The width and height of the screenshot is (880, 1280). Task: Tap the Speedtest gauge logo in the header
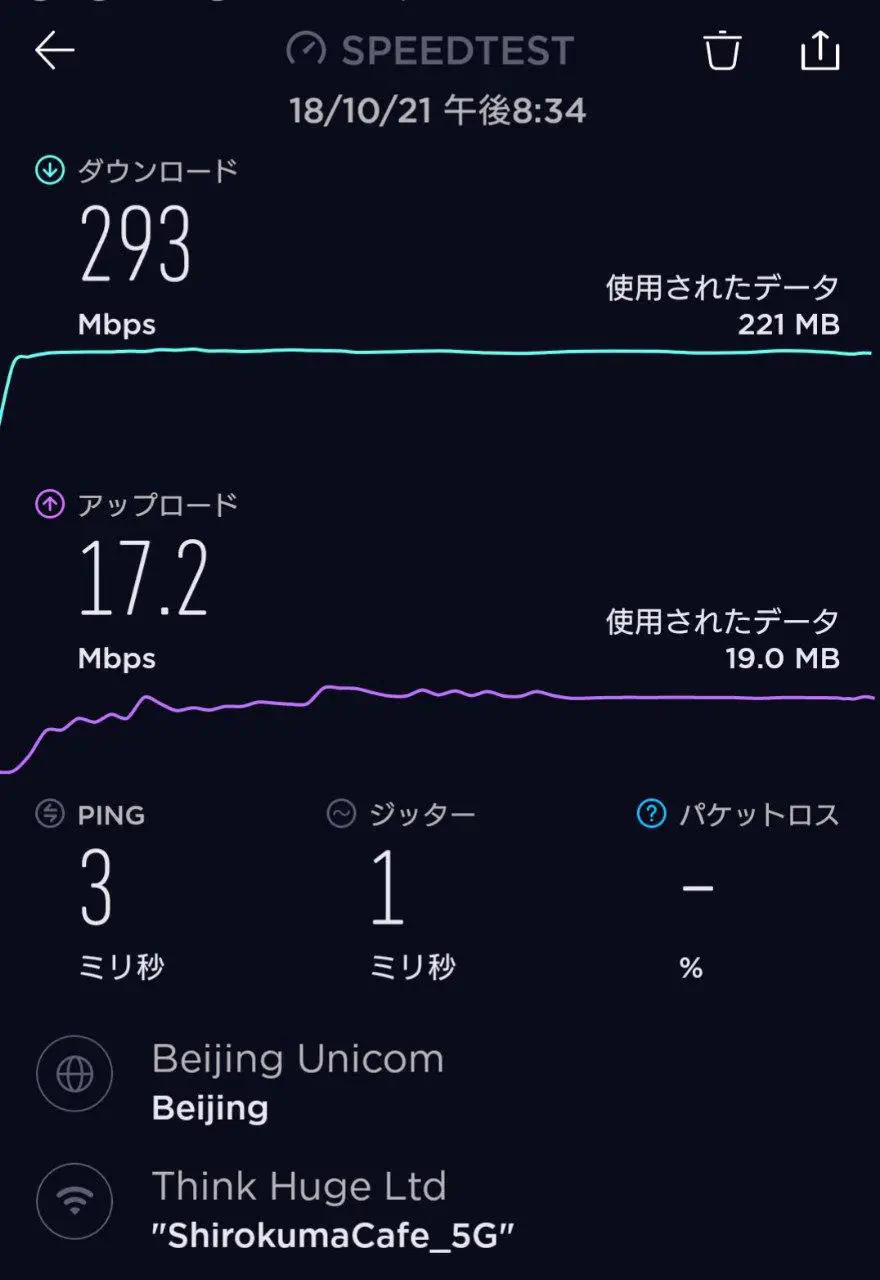pyautogui.click(x=306, y=50)
